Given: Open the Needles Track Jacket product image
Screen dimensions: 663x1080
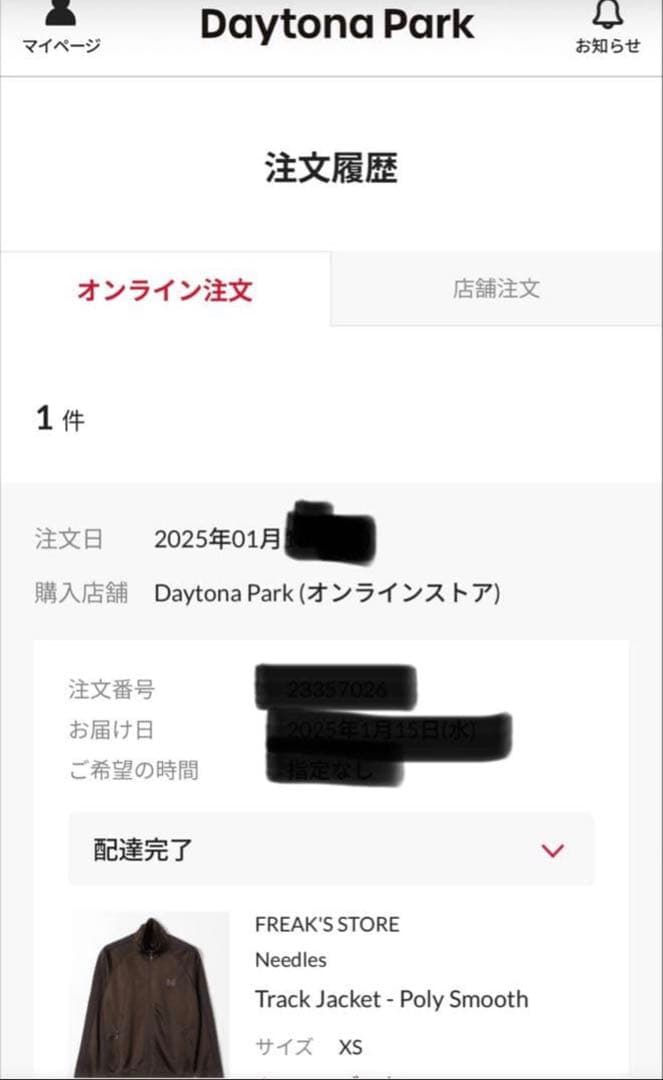Looking at the screenshot, I should tap(150, 995).
